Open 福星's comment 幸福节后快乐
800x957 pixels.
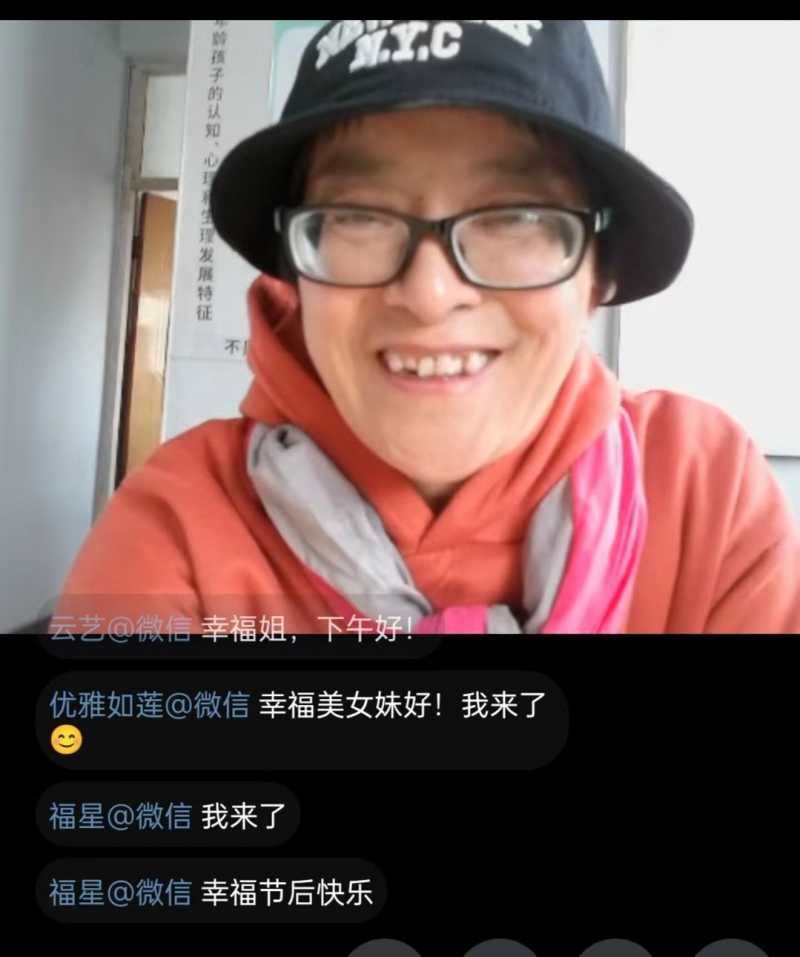pos(212,891)
